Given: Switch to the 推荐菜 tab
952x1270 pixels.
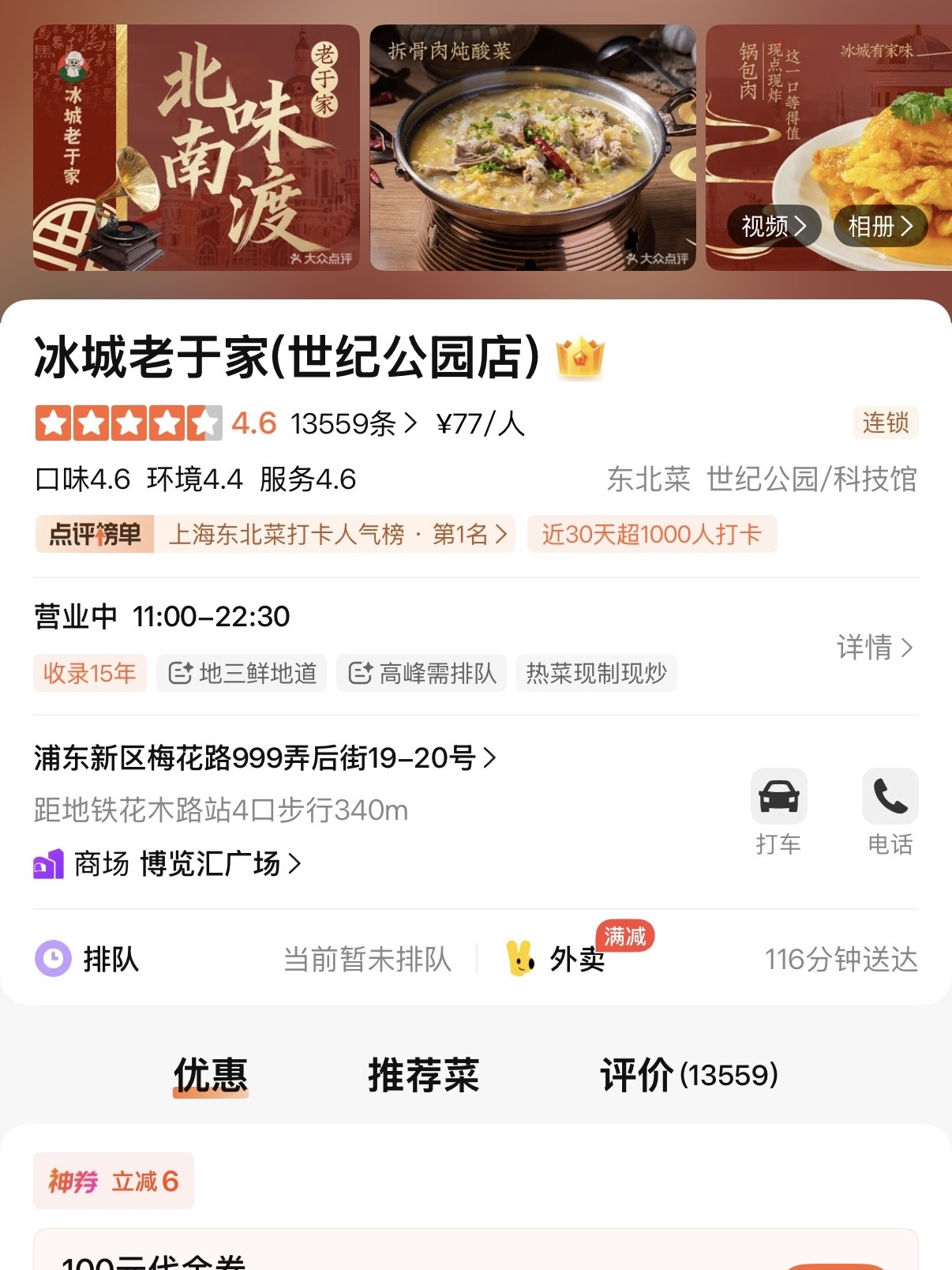Looking at the screenshot, I should pos(423,1075).
